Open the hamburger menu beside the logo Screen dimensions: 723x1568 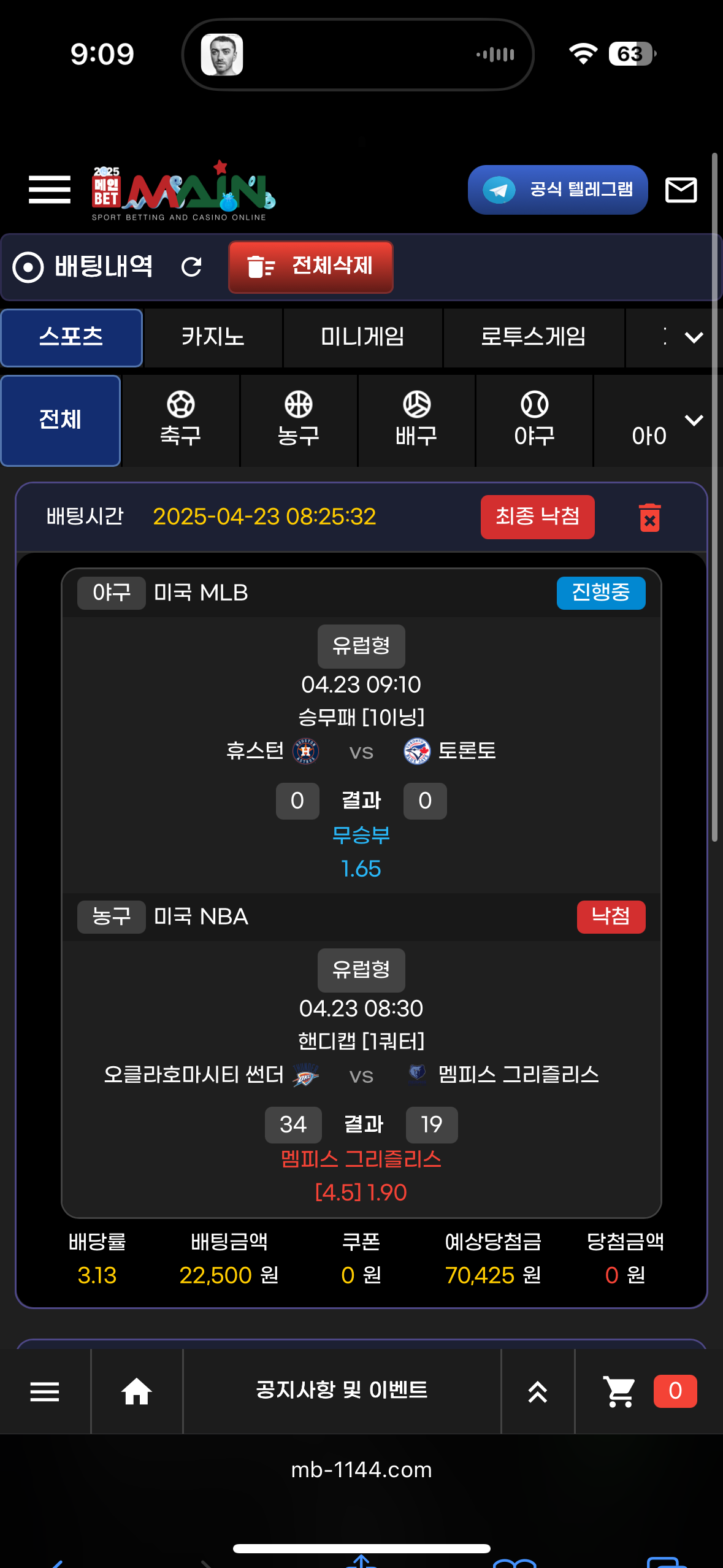click(x=49, y=190)
